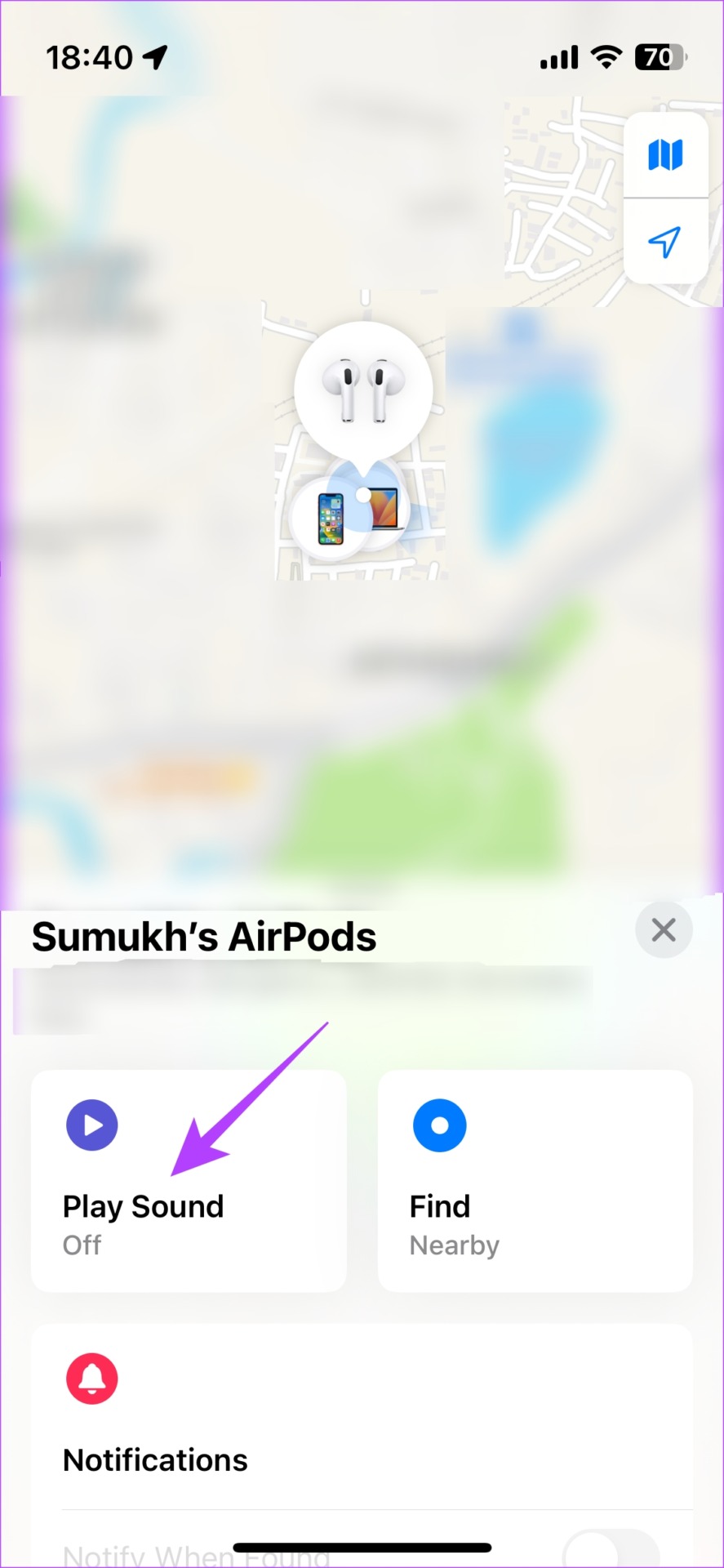Center map on current location
The image size is (724, 1568).
[664, 242]
